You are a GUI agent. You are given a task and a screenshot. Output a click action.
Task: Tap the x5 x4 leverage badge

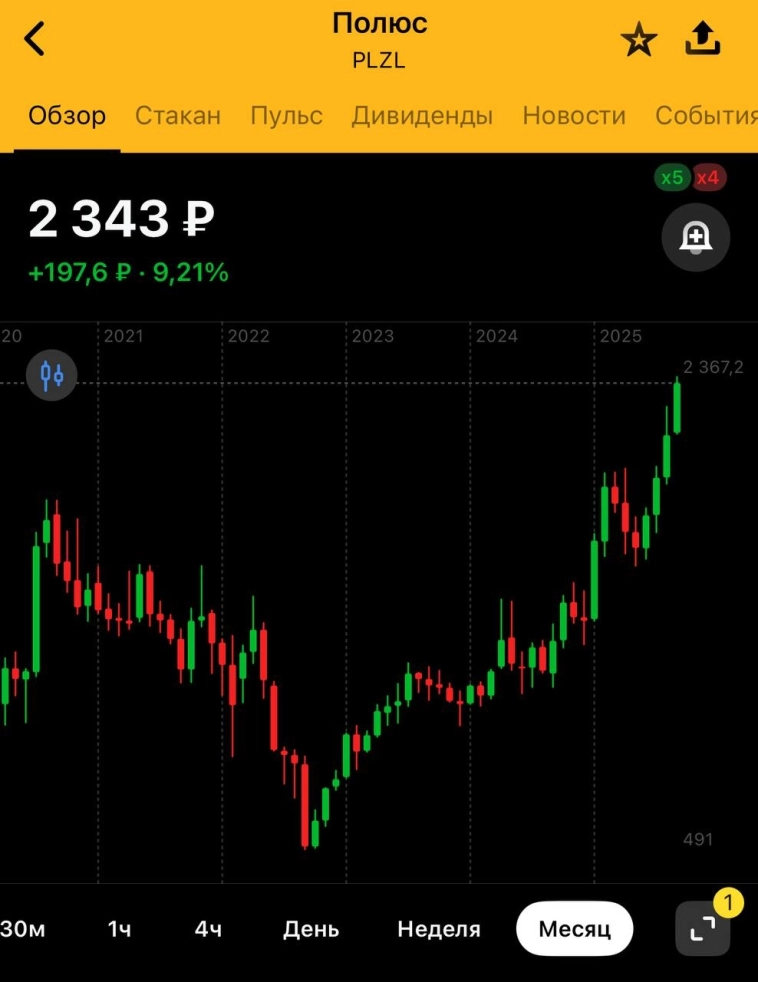(x=690, y=178)
